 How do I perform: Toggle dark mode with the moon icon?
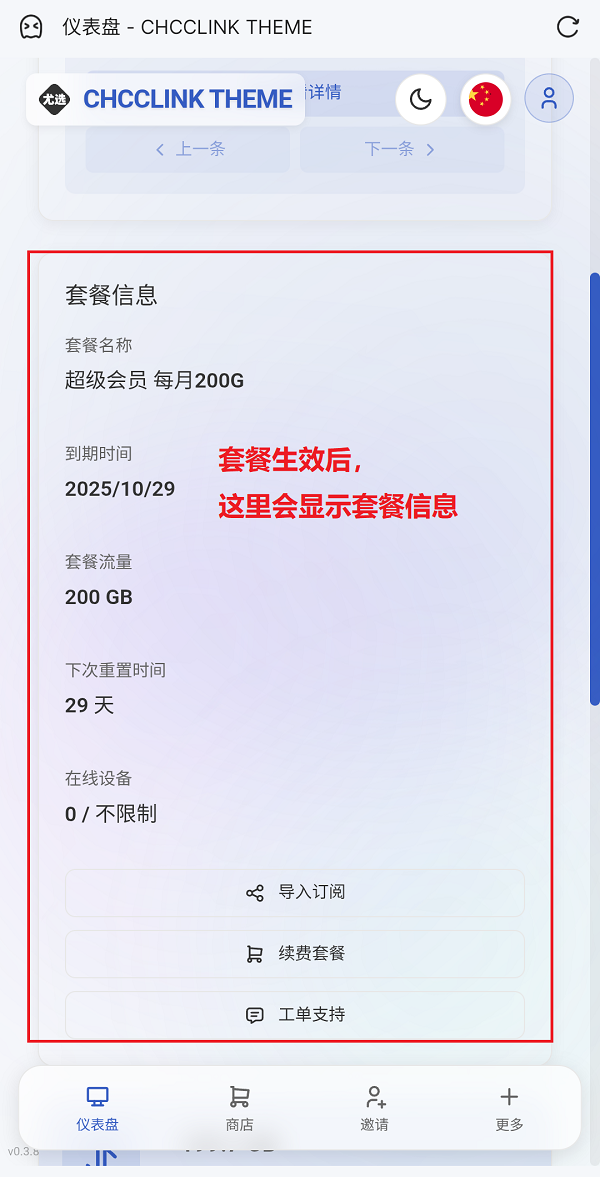tap(421, 99)
